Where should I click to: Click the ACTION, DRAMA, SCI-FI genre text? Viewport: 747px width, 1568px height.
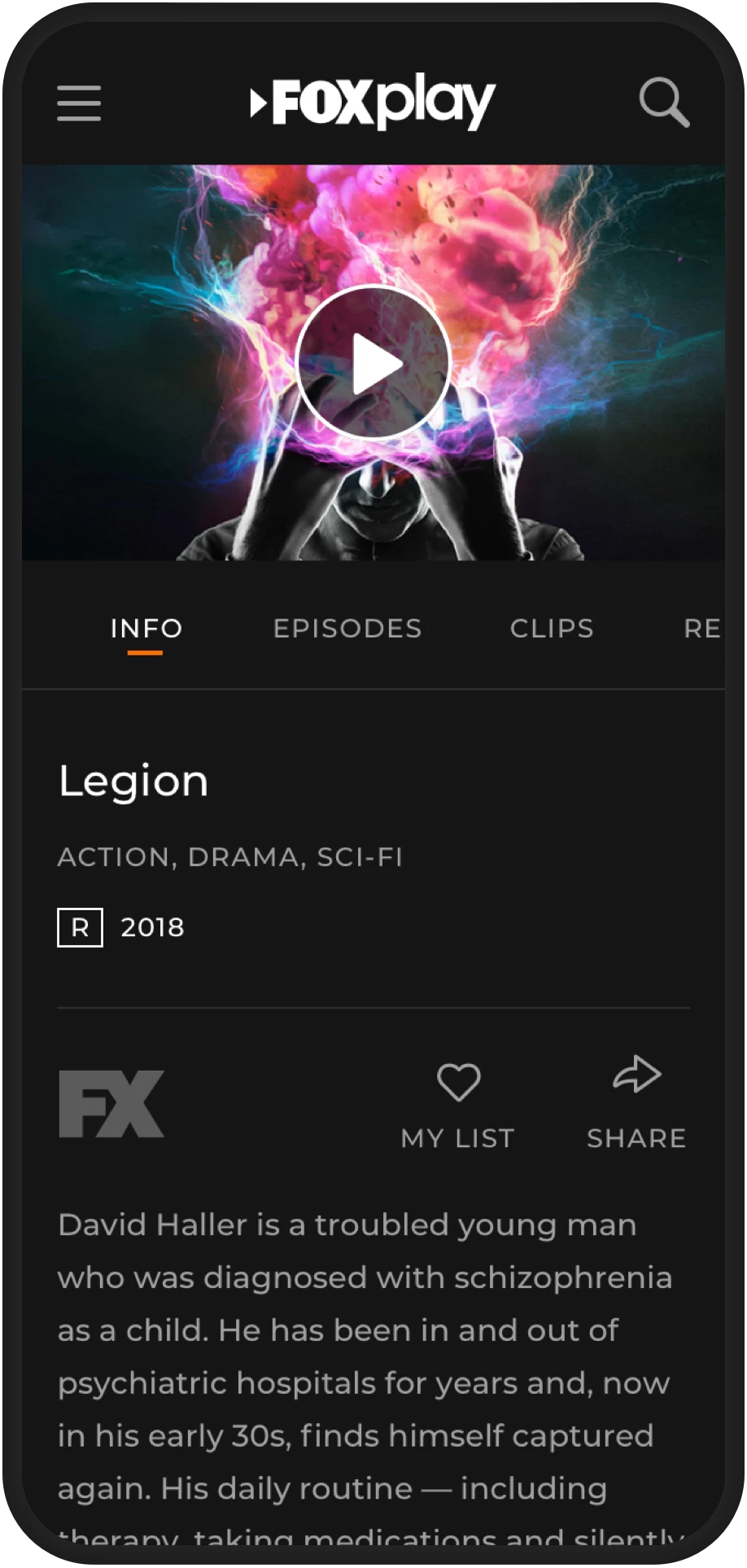(230, 856)
